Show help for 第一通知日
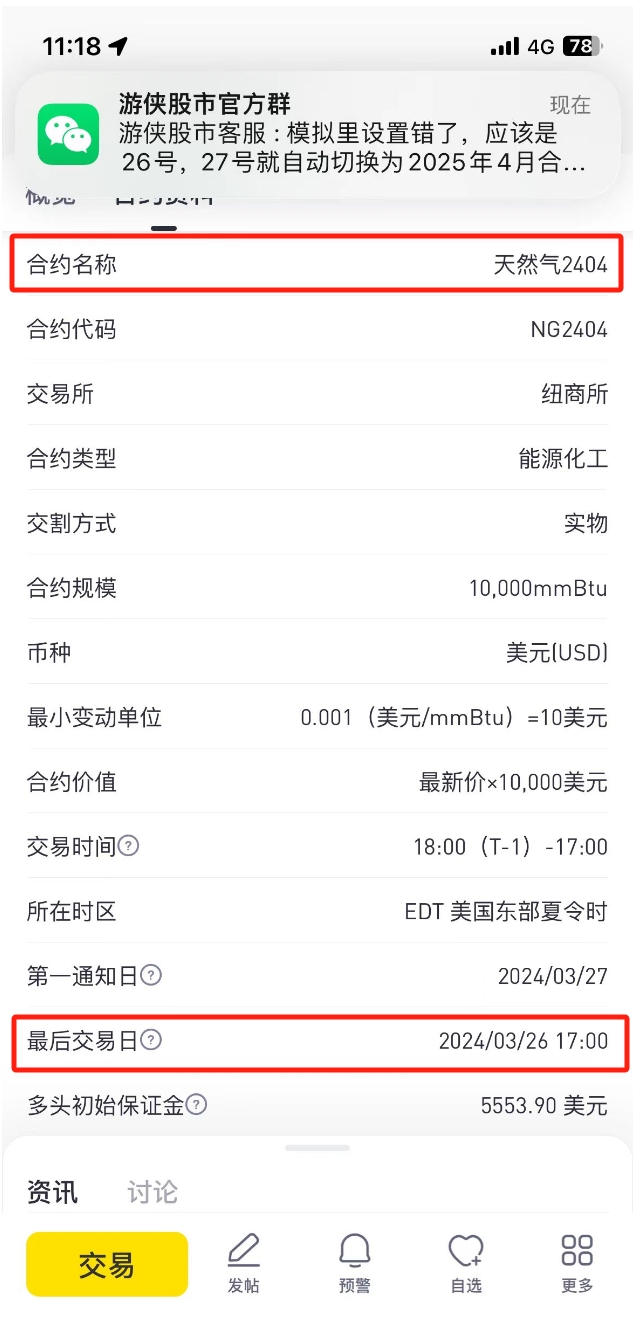The image size is (640, 1321). (x=151, y=975)
